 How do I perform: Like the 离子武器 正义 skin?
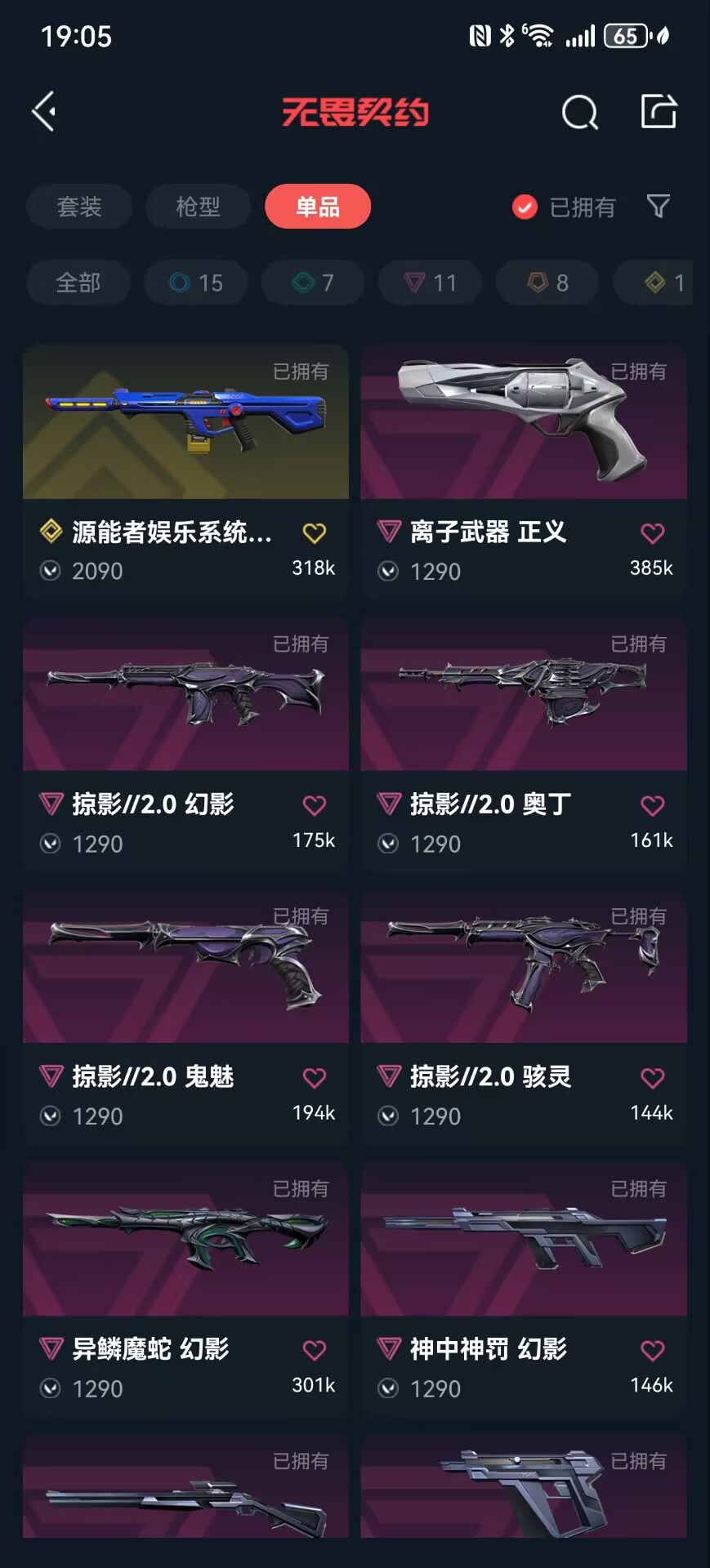click(652, 533)
